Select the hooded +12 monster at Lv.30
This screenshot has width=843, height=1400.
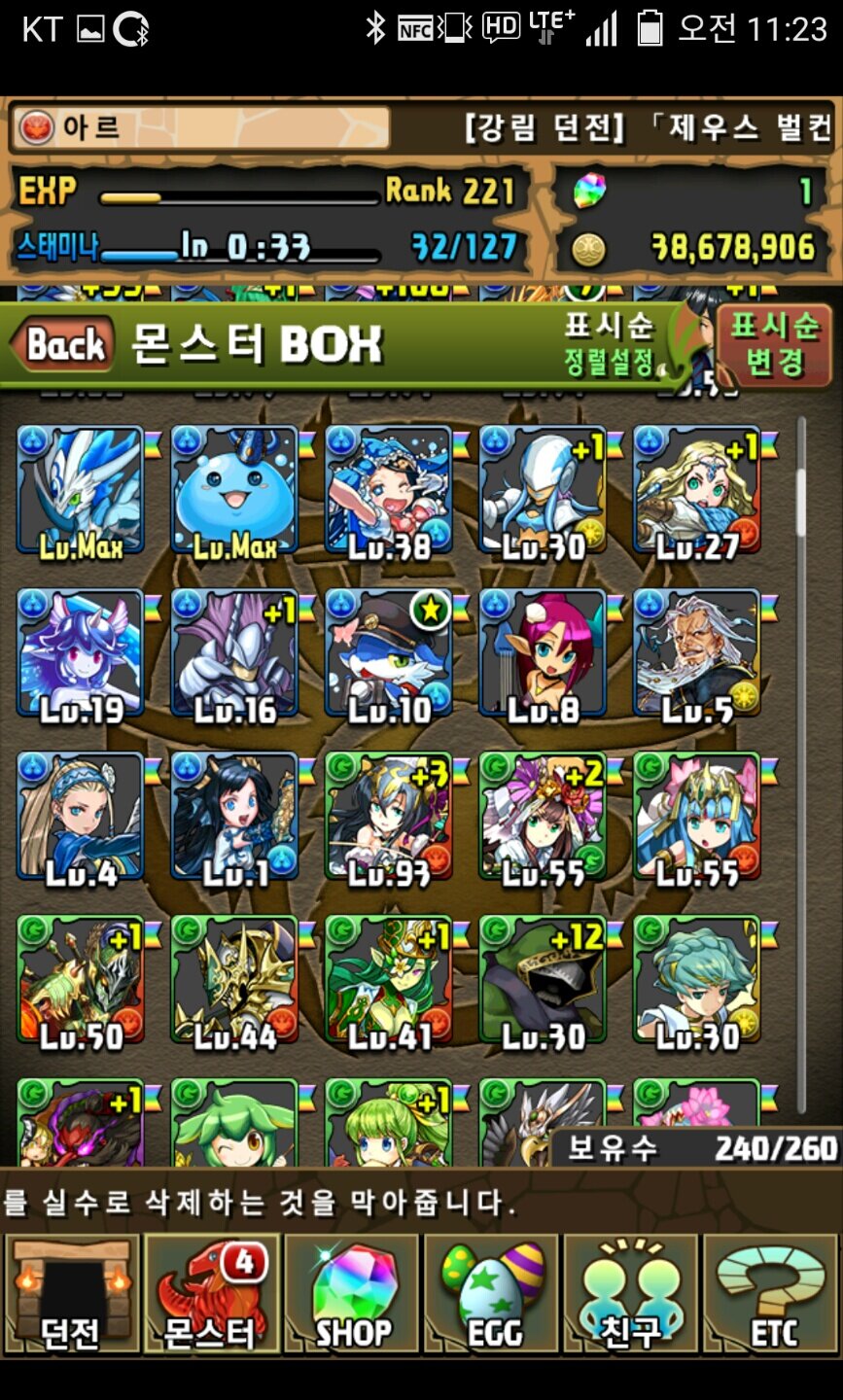(x=543, y=980)
